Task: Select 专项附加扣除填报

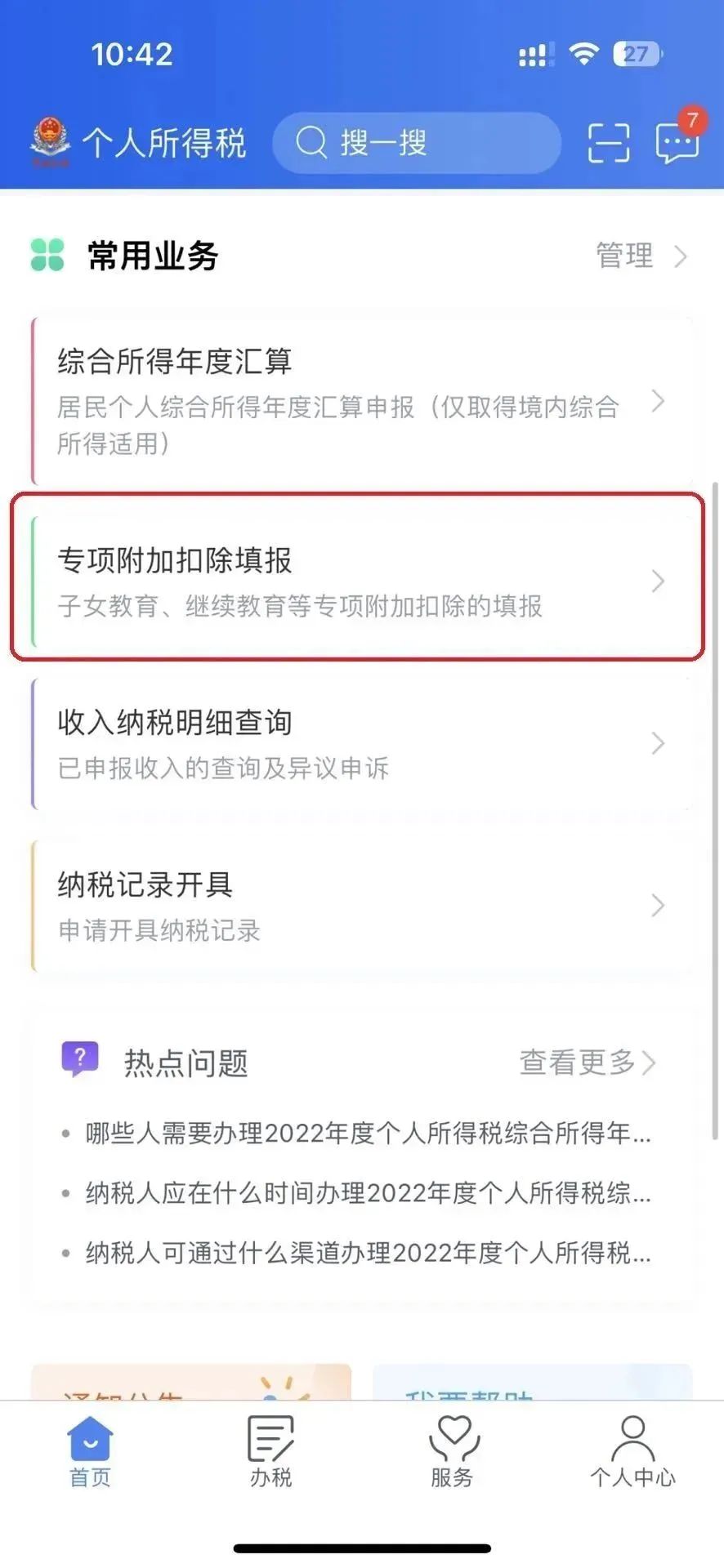Action: 362,581
